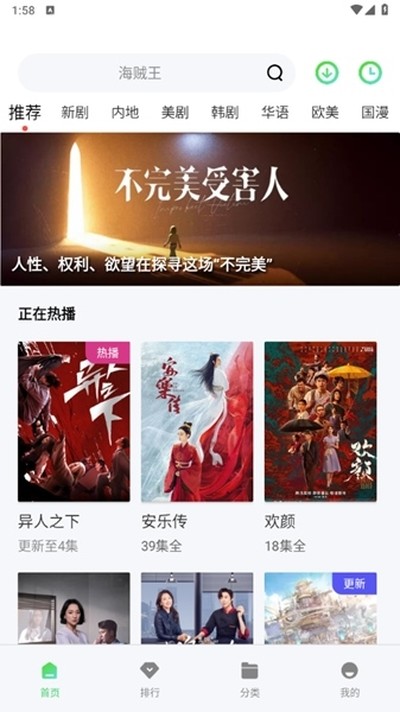Tap the magnifier search icon
The width and height of the screenshot is (400, 712).
275,73
